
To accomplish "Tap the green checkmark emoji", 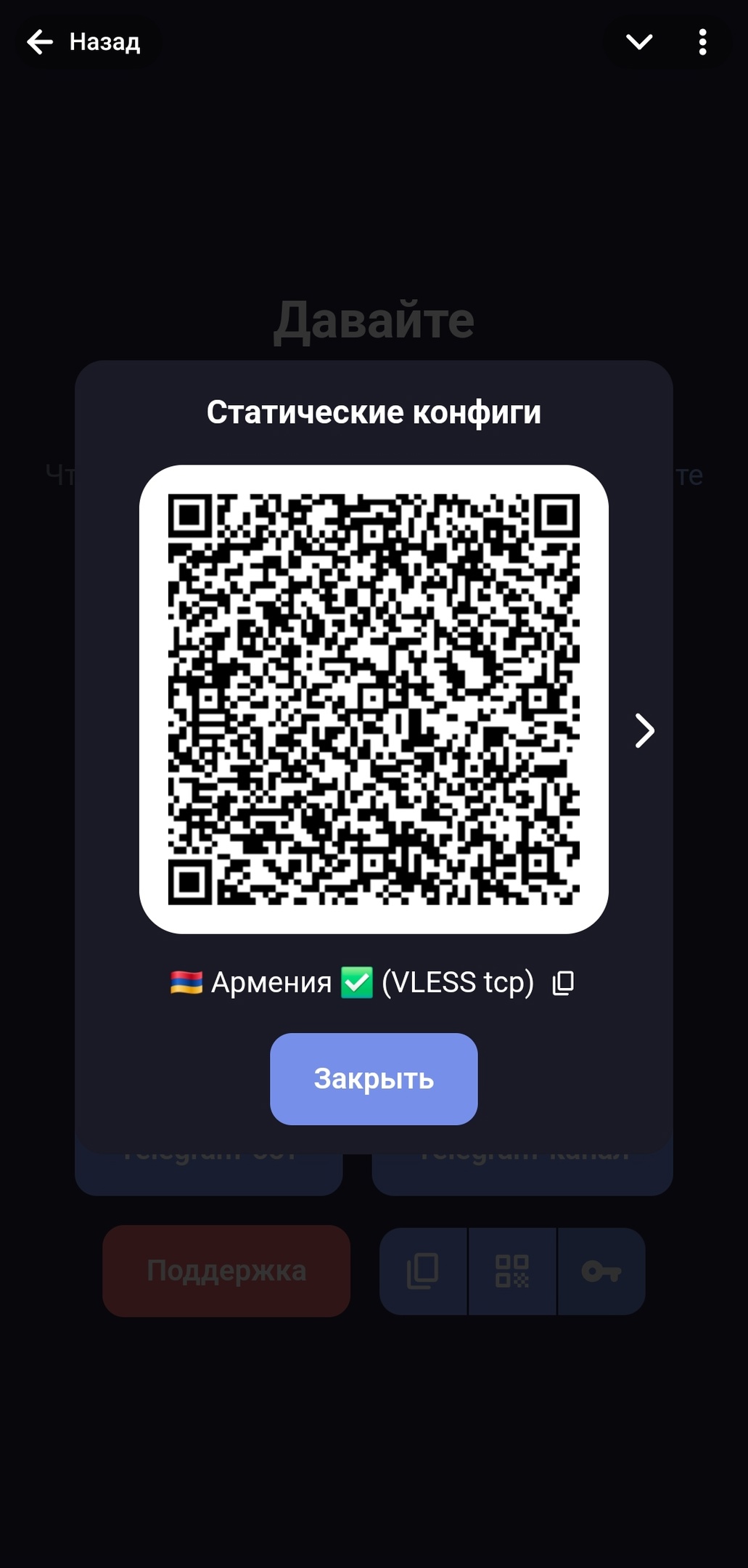I will [357, 982].
